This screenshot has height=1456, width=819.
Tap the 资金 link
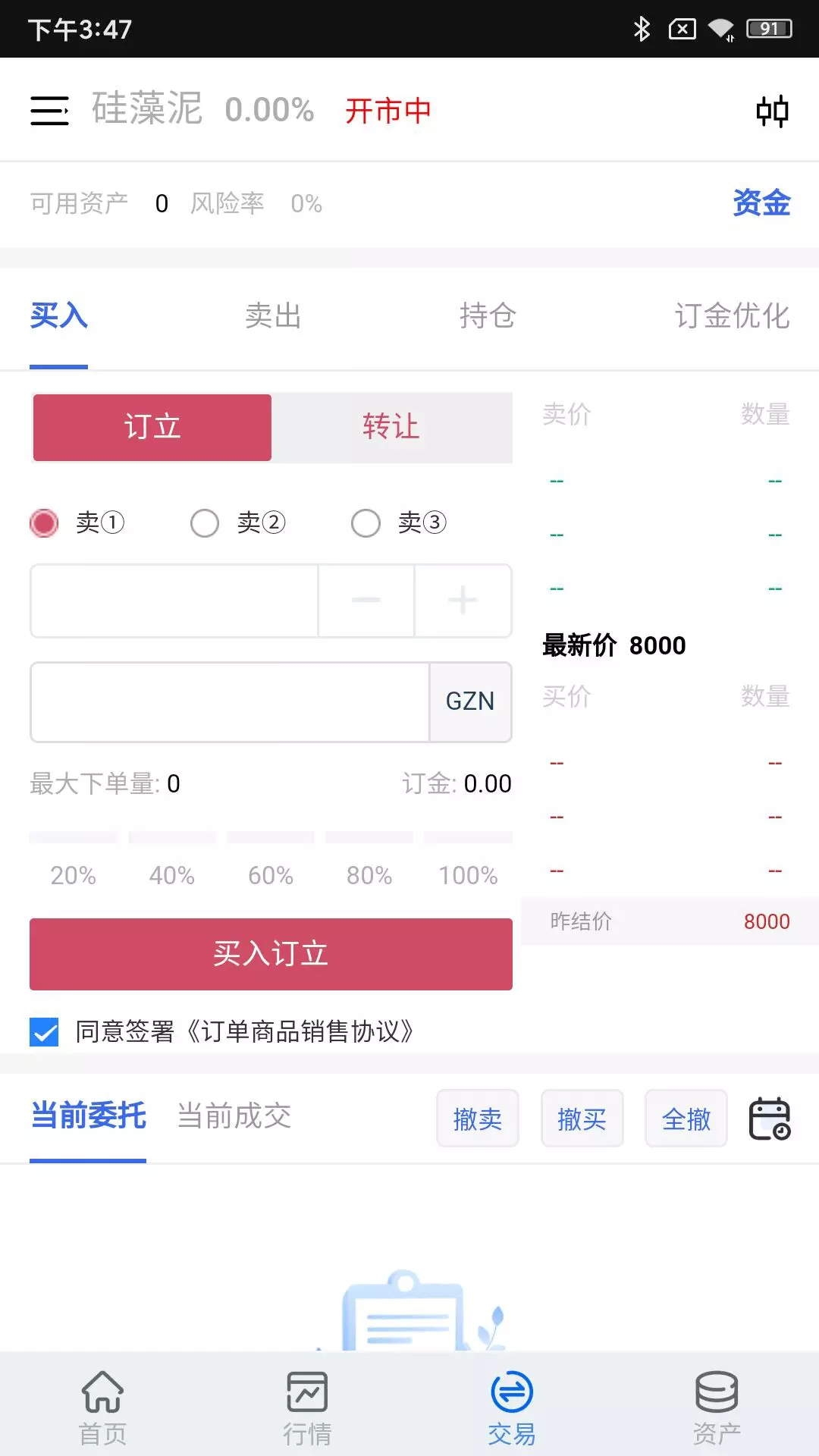761,202
